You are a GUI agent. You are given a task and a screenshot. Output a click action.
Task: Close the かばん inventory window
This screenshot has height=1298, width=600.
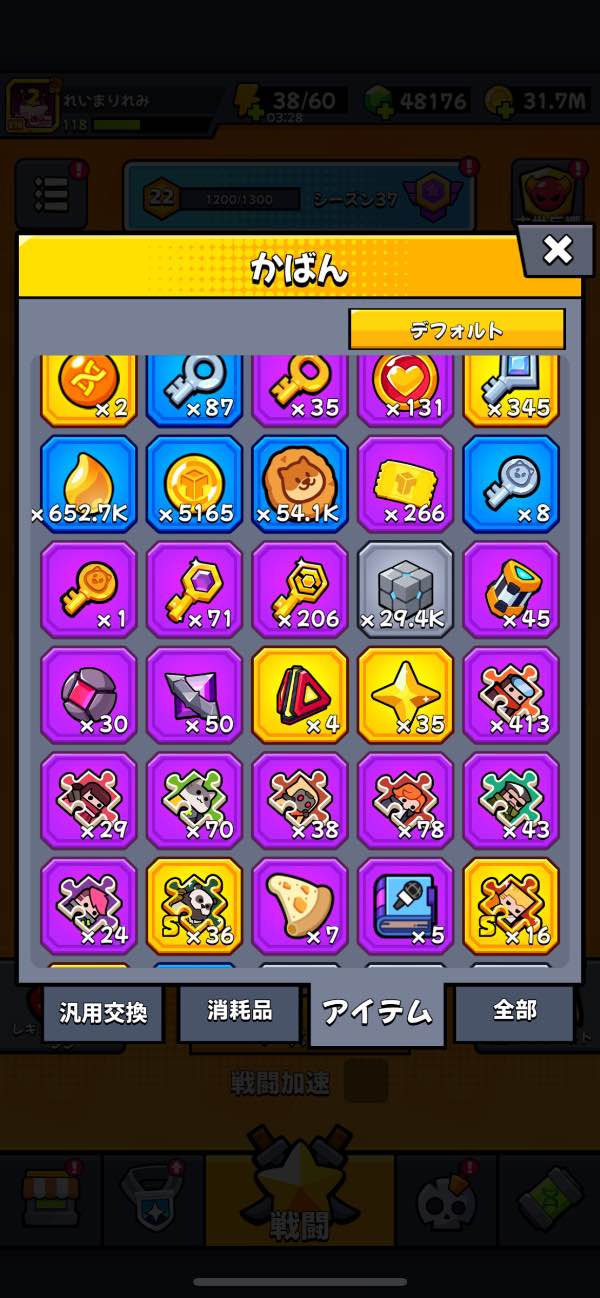coord(557,250)
